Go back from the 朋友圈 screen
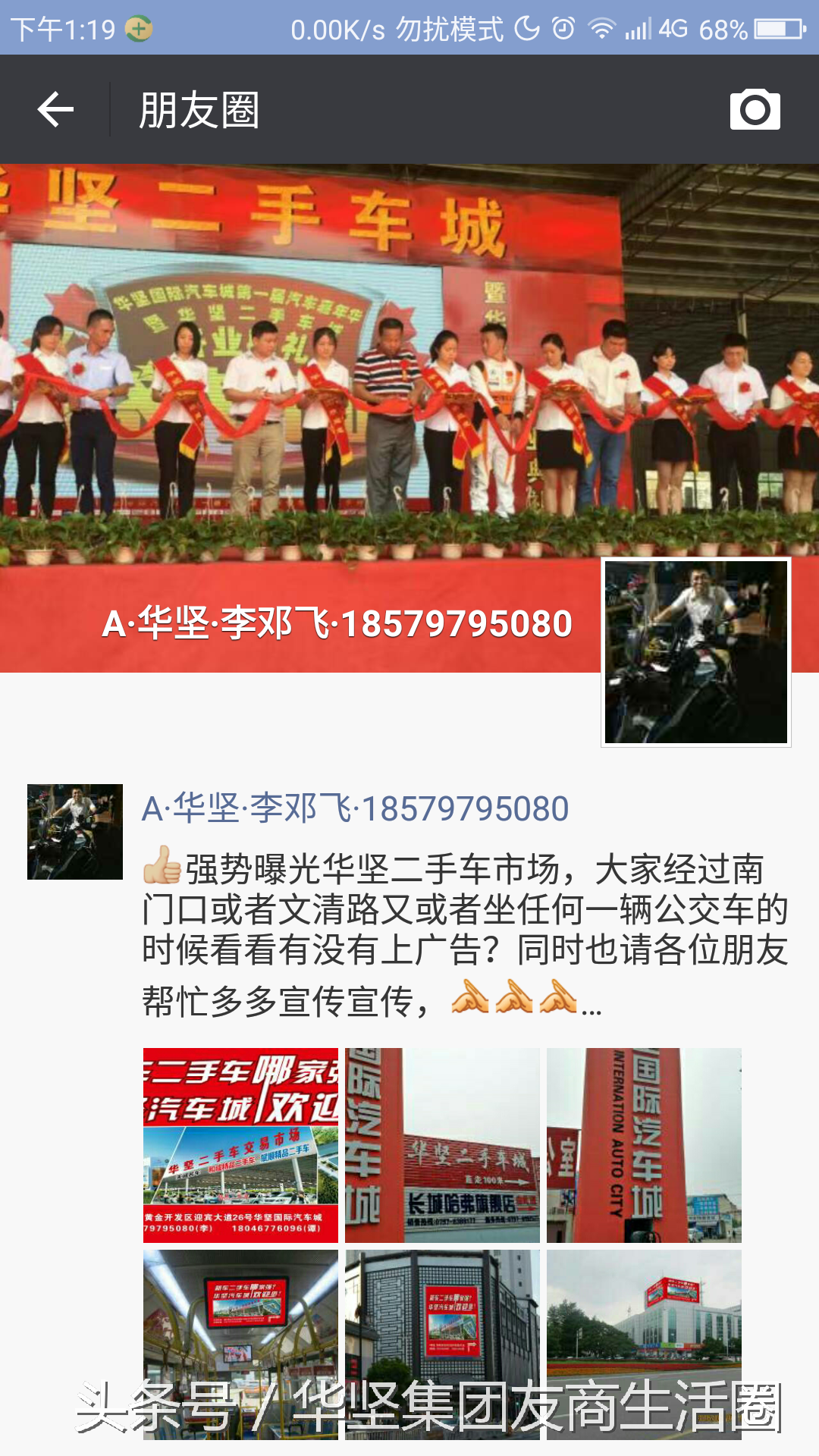The width and height of the screenshot is (819, 1456). (x=55, y=110)
